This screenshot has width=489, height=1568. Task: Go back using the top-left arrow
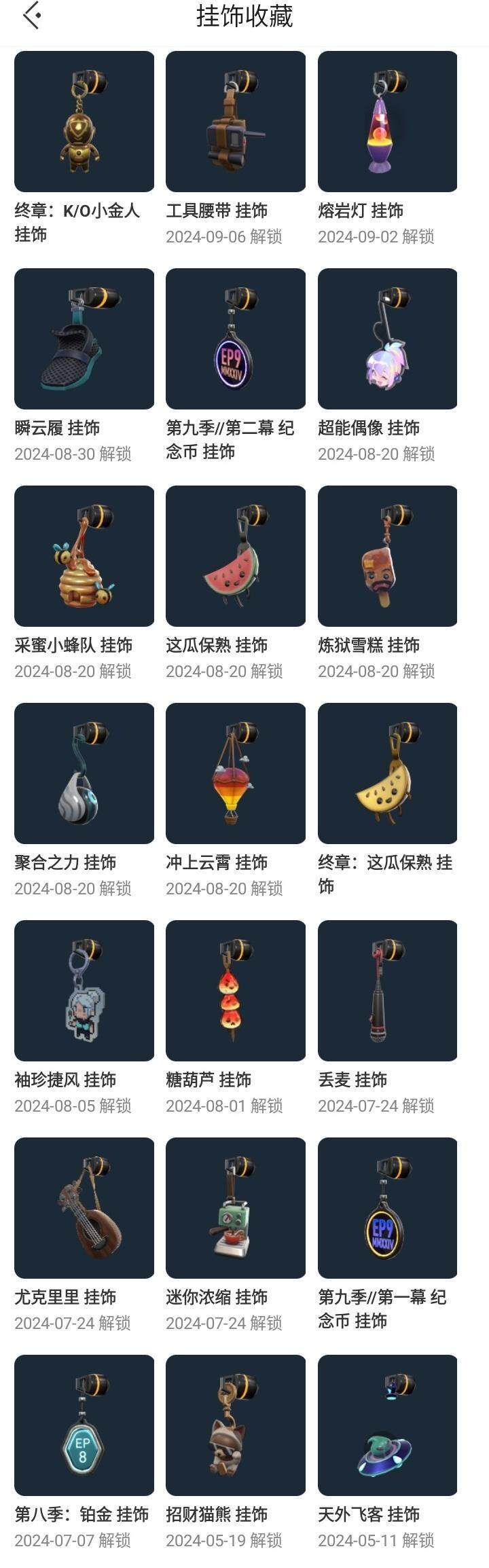[32, 16]
